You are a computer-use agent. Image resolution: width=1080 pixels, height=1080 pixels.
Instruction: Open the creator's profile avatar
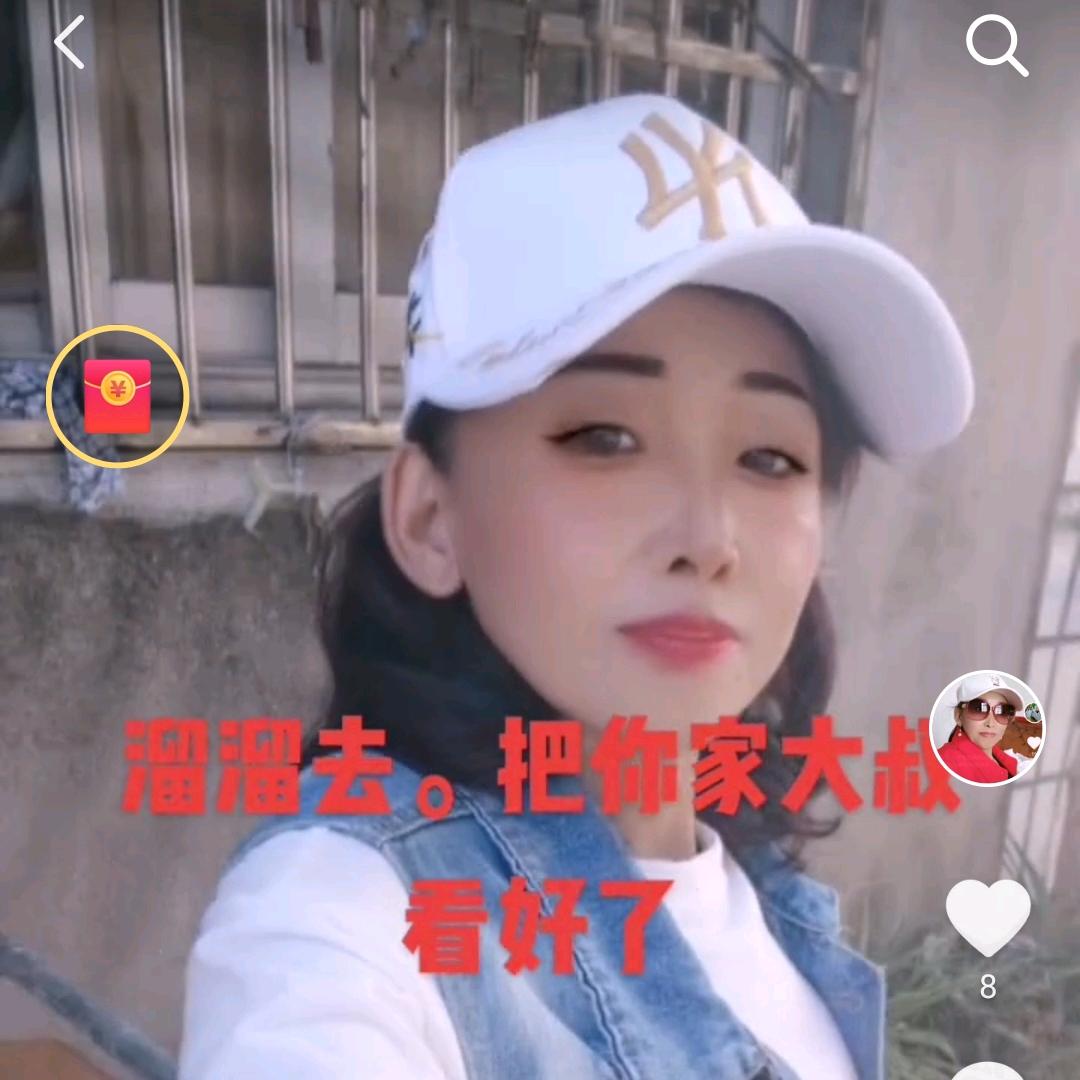987,728
